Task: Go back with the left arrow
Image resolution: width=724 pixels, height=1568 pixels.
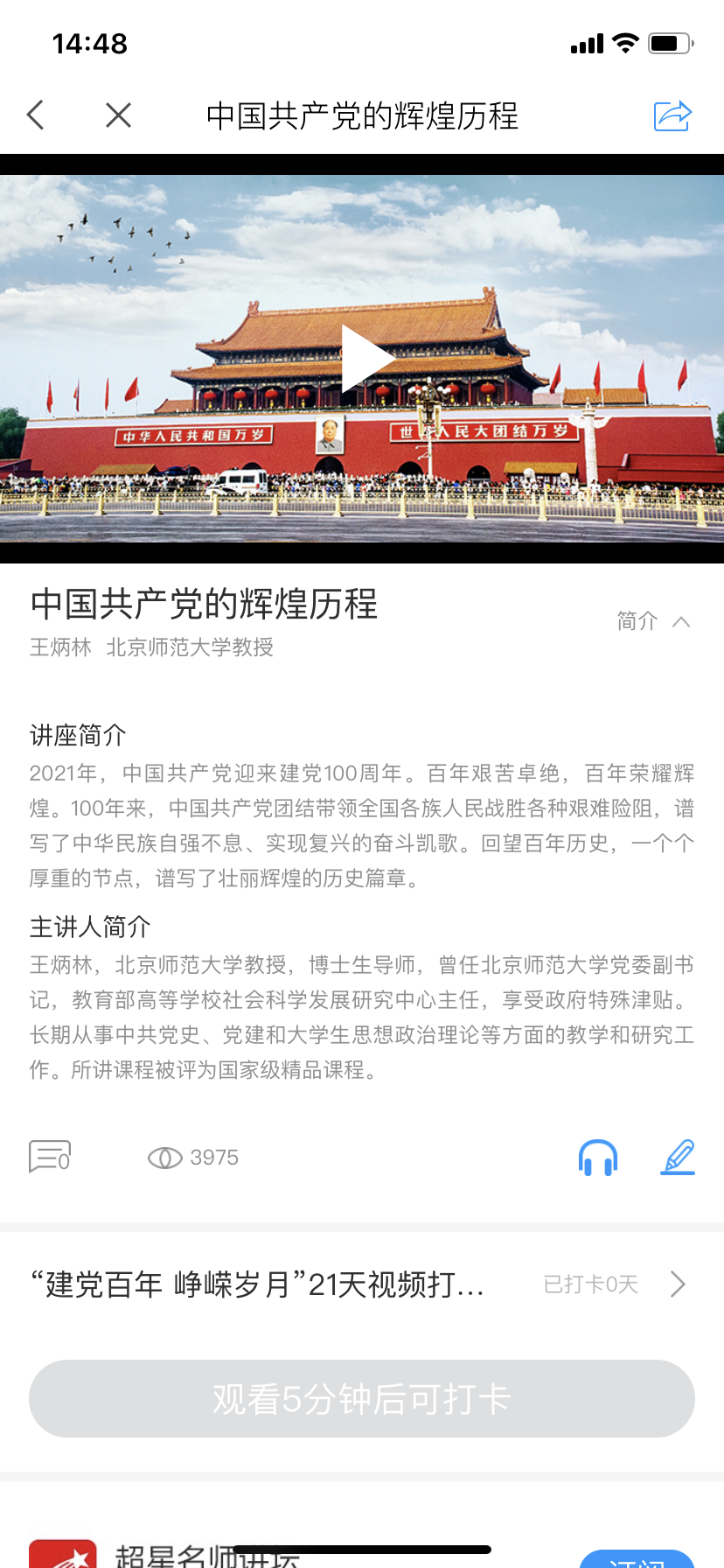Action: click(x=36, y=115)
